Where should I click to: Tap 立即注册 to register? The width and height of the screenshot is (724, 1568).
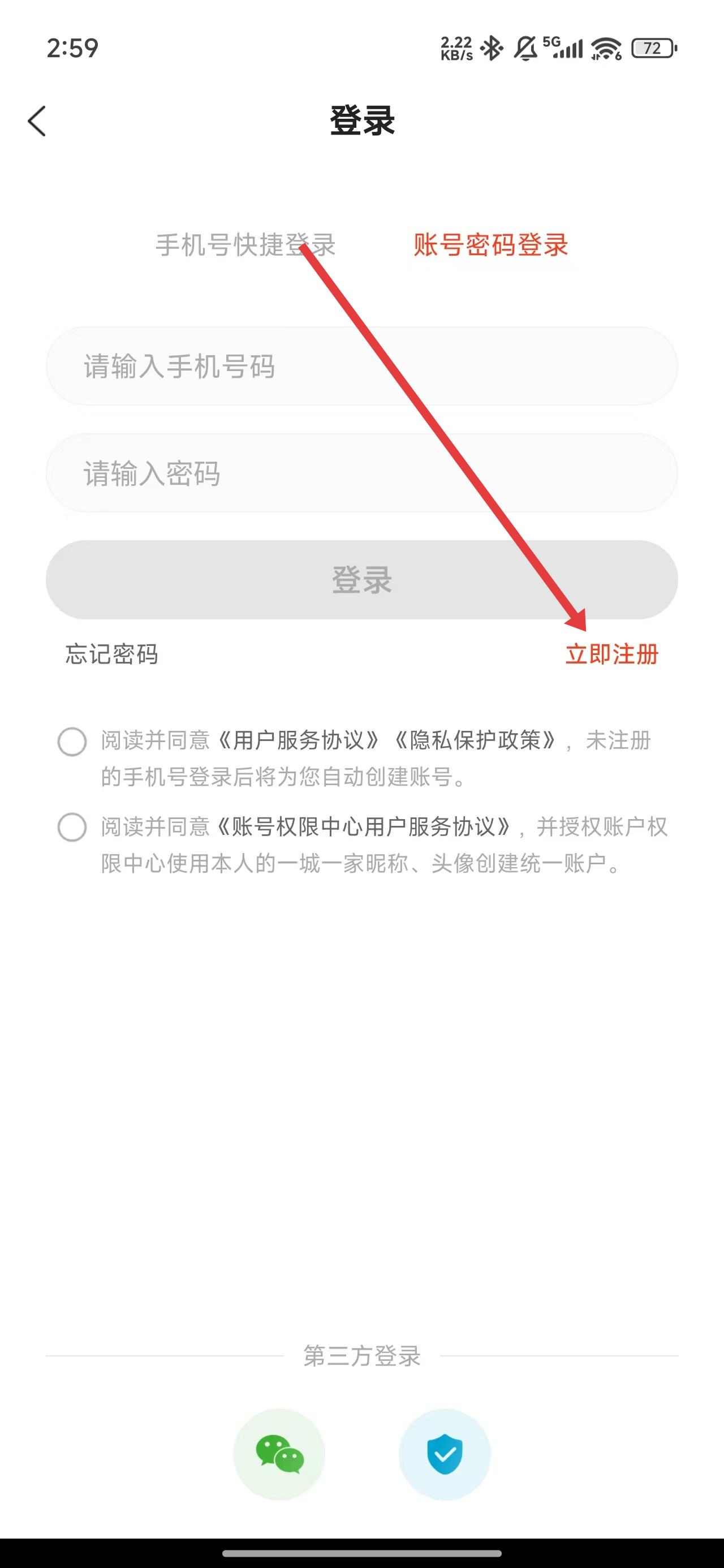click(x=611, y=654)
